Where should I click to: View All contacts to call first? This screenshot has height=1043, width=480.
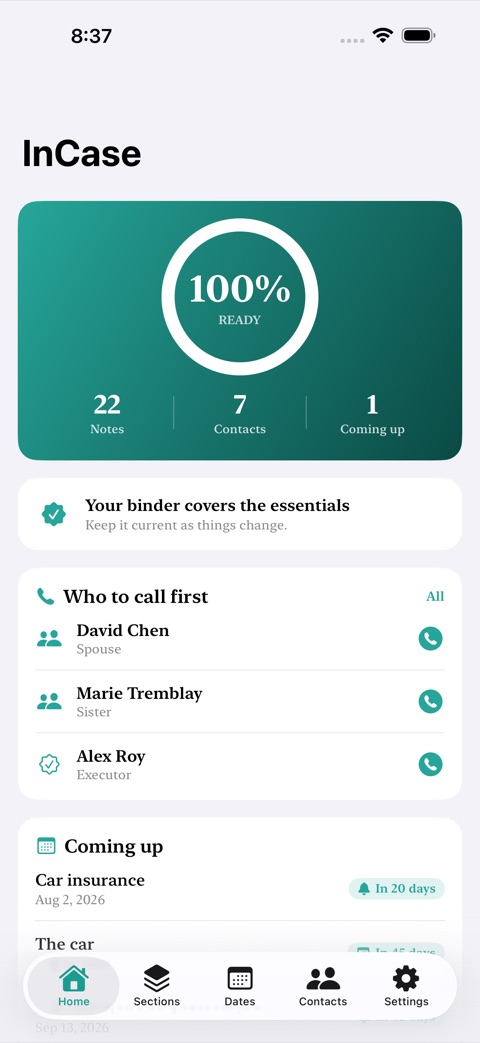(x=435, y=597)
